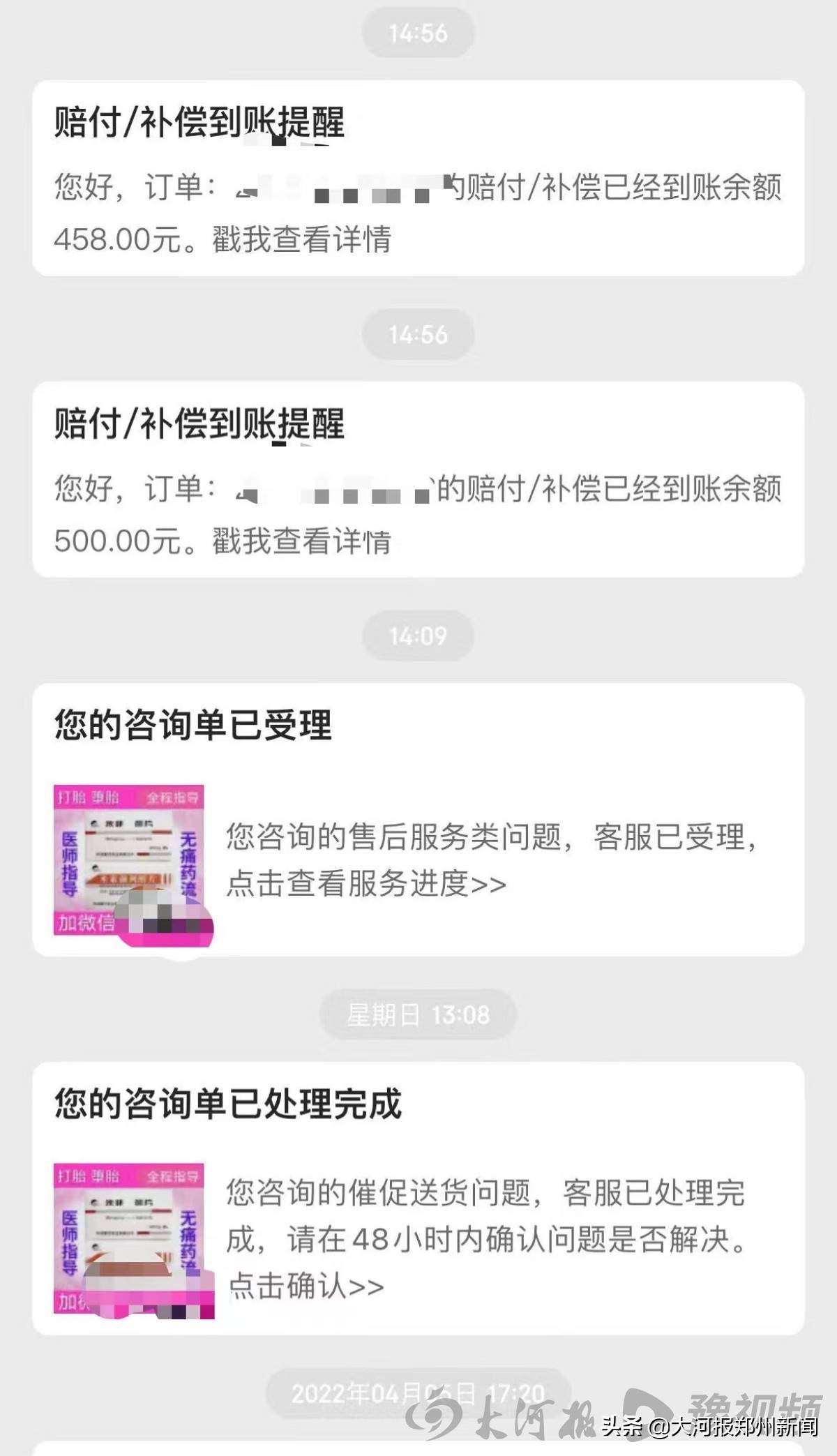Open the 458.00元 compensation arrival notice
Viewport: 837px width, 1456px height.
418,178
